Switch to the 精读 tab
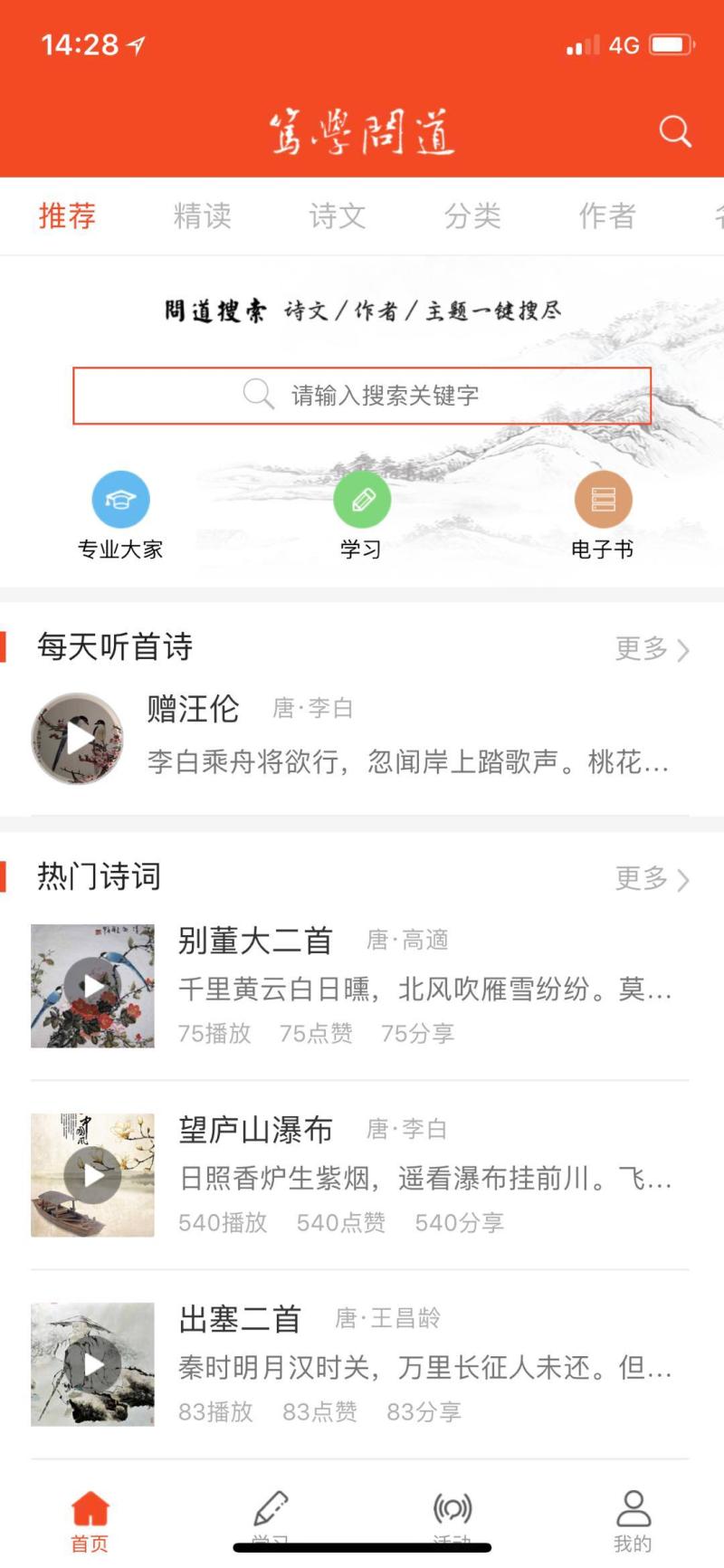Viewport: 724px width, 1568px height. [x=203, y=216]
